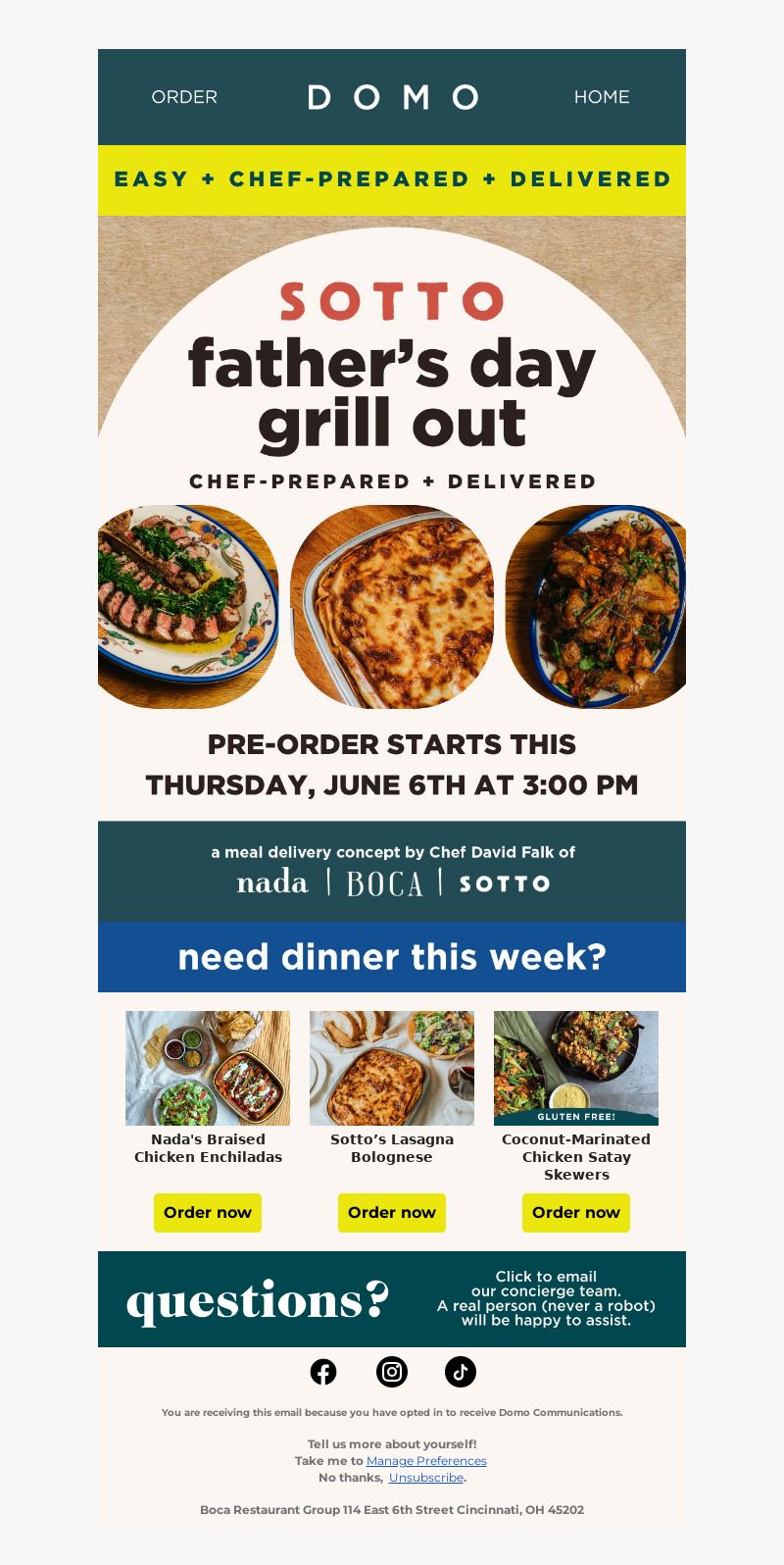Open the ORDER link in header
The image size is (784, 1565).
pyautogui.click(x=184, y=97)
